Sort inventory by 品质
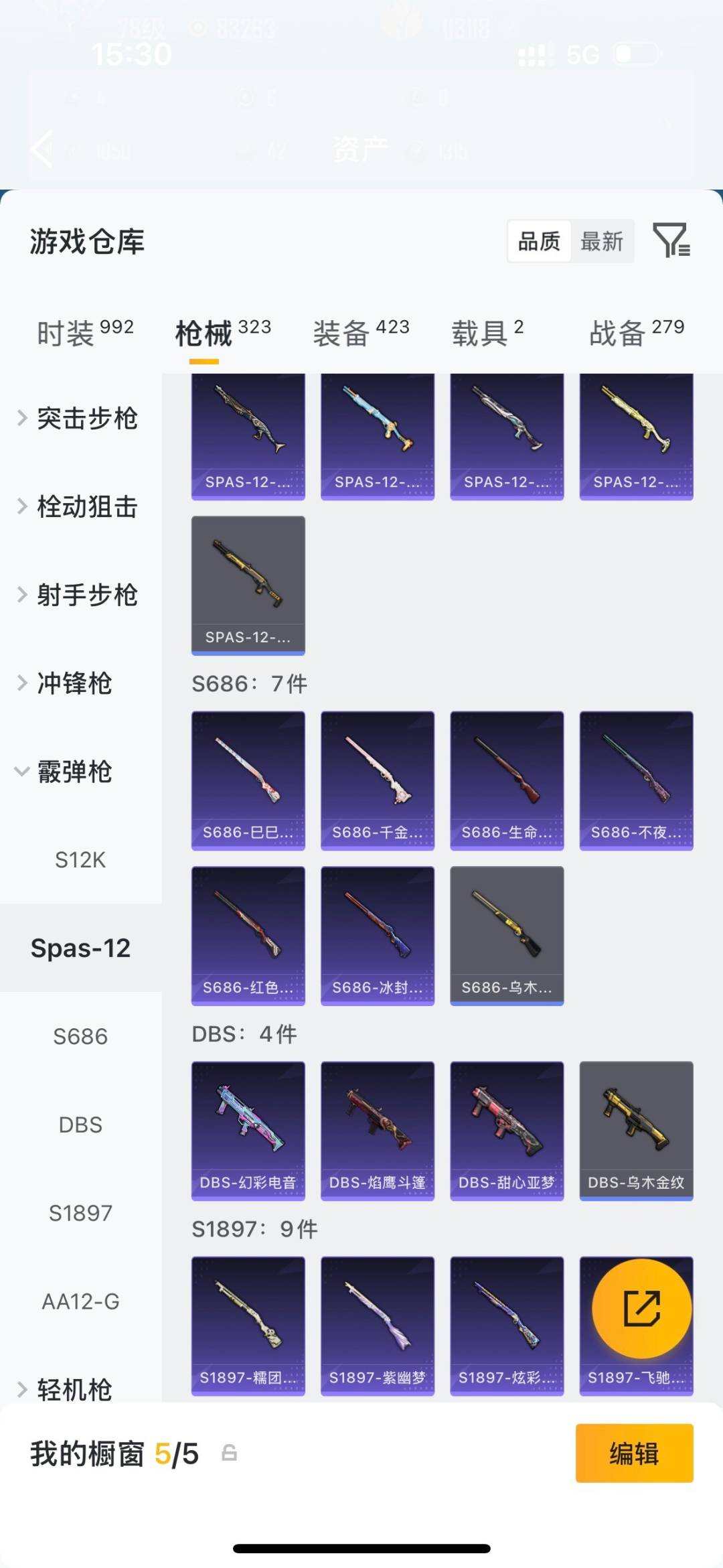The width and height of the screenshot is (723, 1568). point(540,242)
